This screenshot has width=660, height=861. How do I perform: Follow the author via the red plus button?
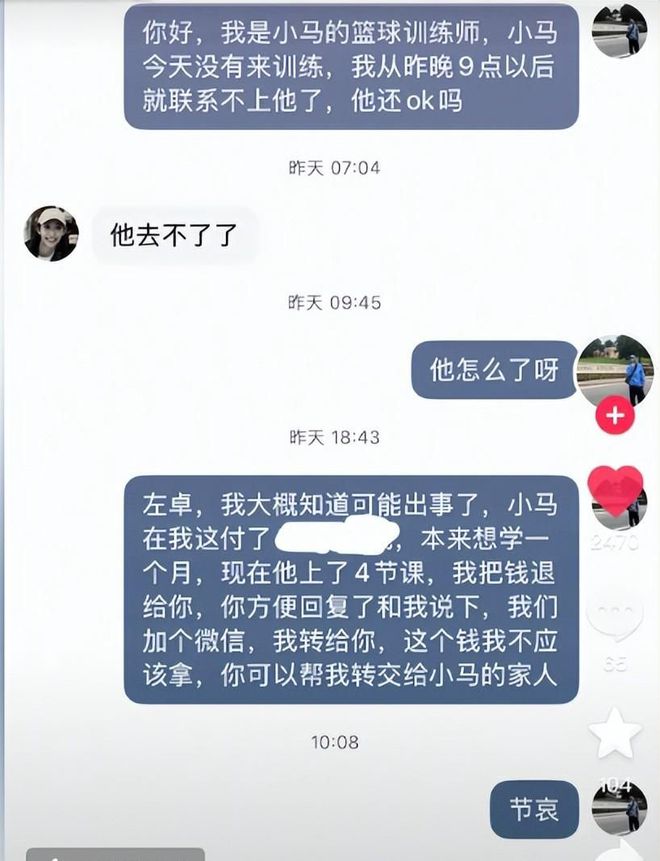click(x=614, y=416)
